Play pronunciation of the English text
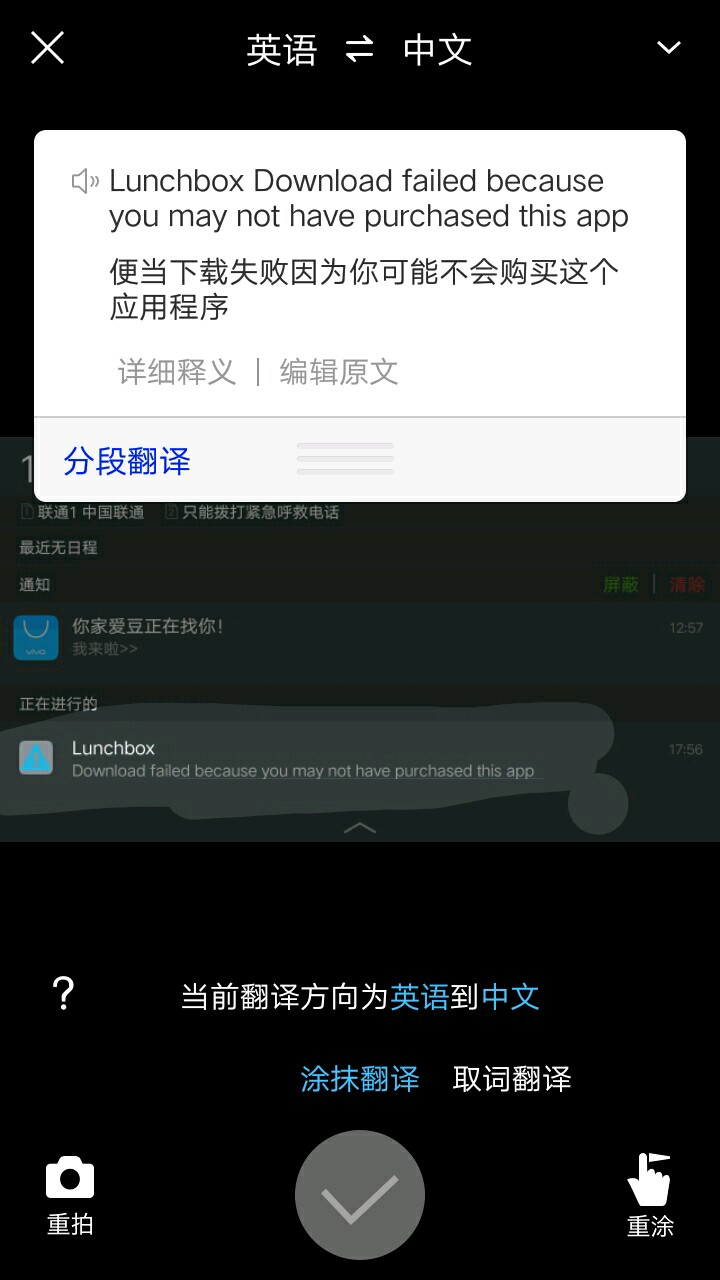Viewport: 720px width, 1280px height. (x=86, y=181)
